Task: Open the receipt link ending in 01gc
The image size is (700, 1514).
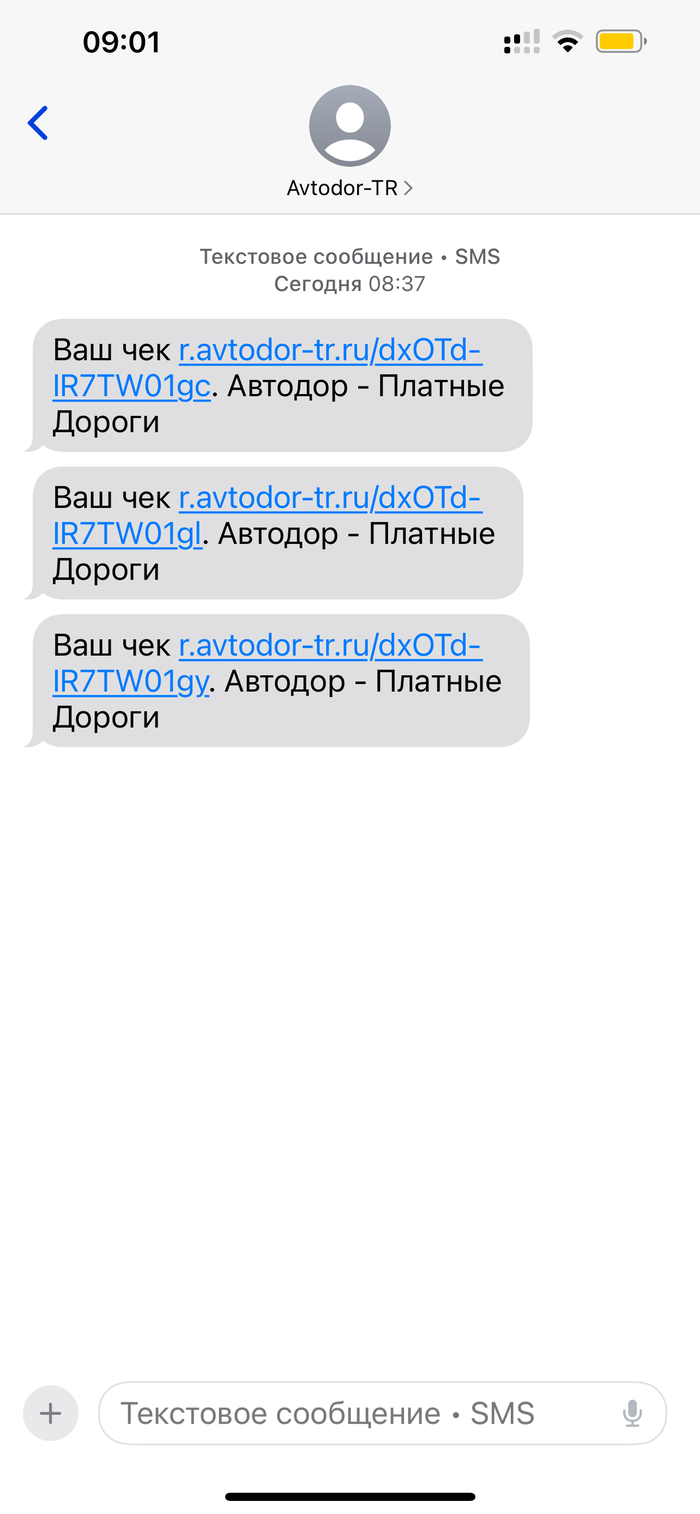Action: click(x=267, y=368)
